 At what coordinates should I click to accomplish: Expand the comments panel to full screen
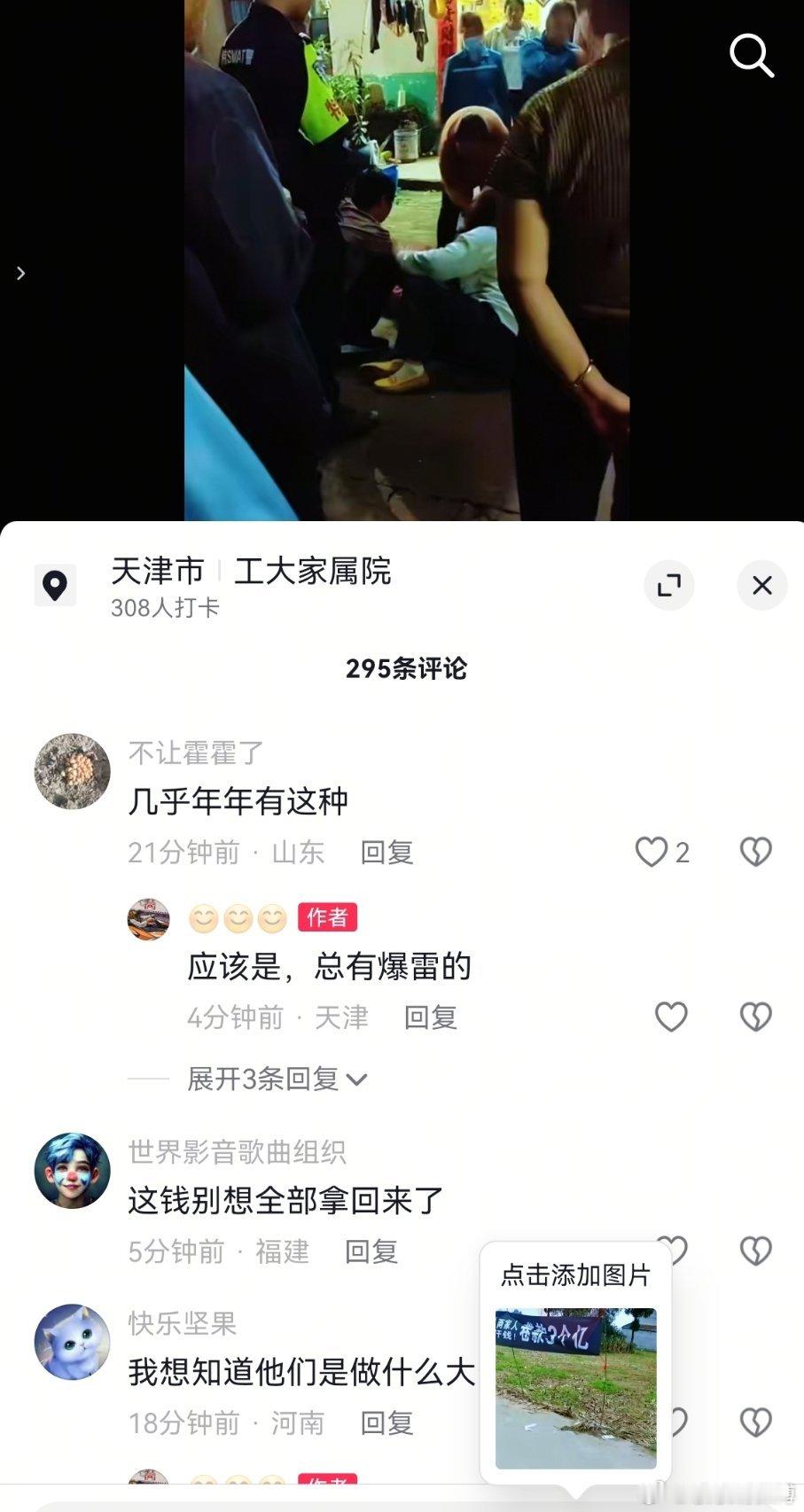669,585
